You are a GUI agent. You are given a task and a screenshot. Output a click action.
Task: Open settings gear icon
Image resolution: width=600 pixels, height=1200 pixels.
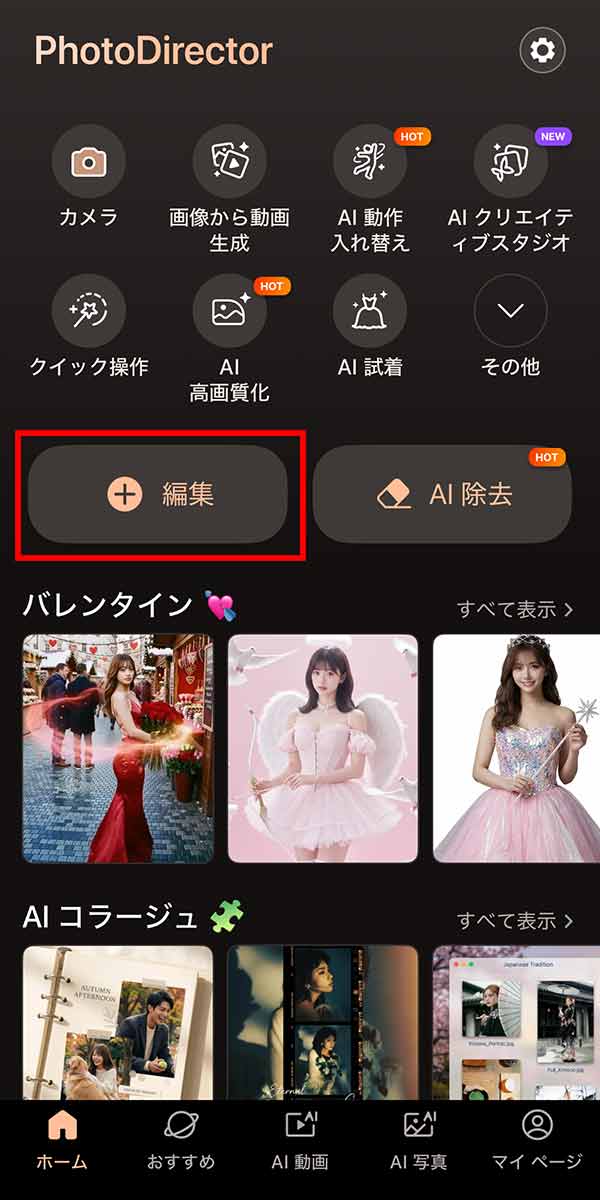(543, 49)
